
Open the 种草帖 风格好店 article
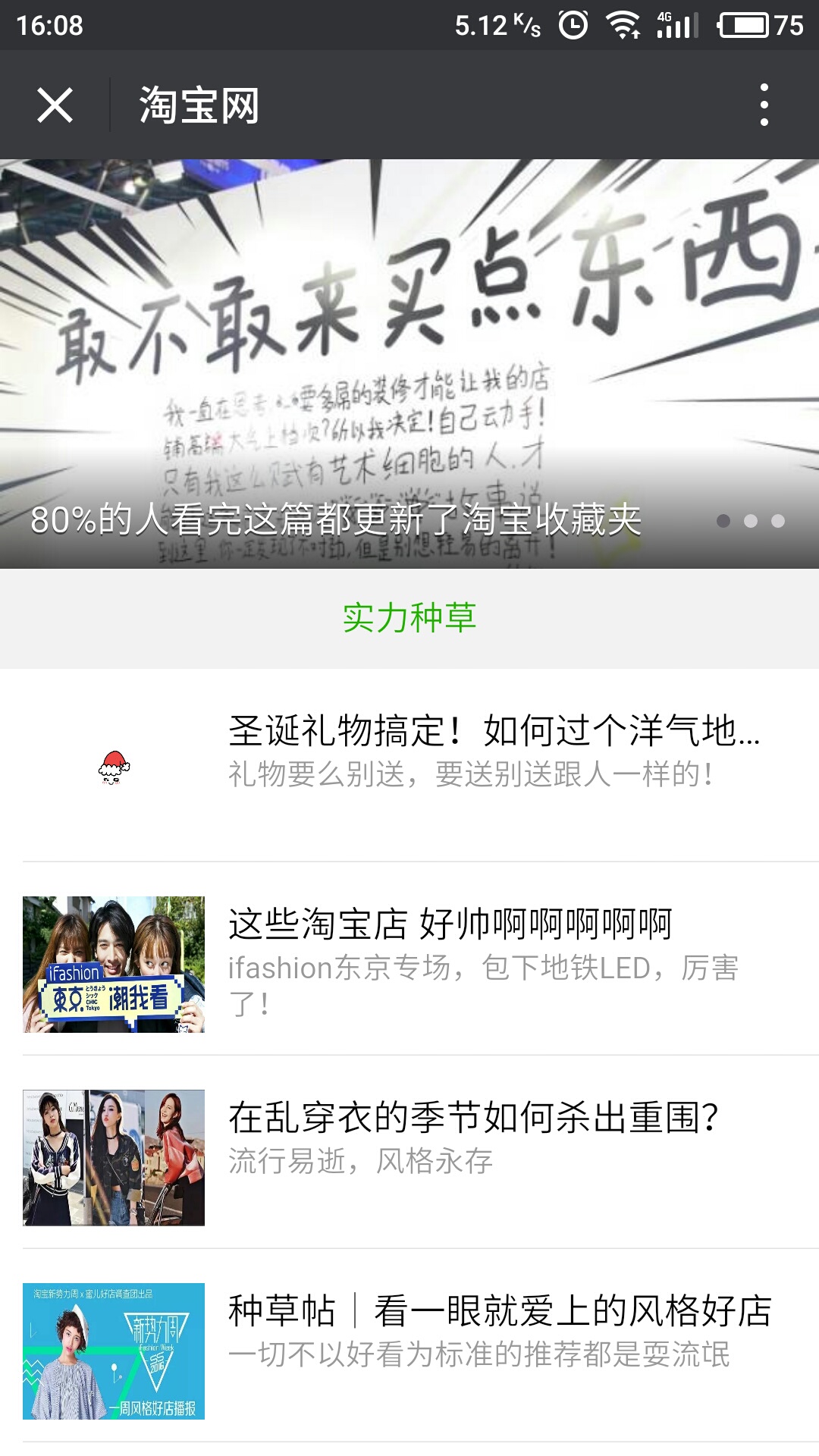409,1346
